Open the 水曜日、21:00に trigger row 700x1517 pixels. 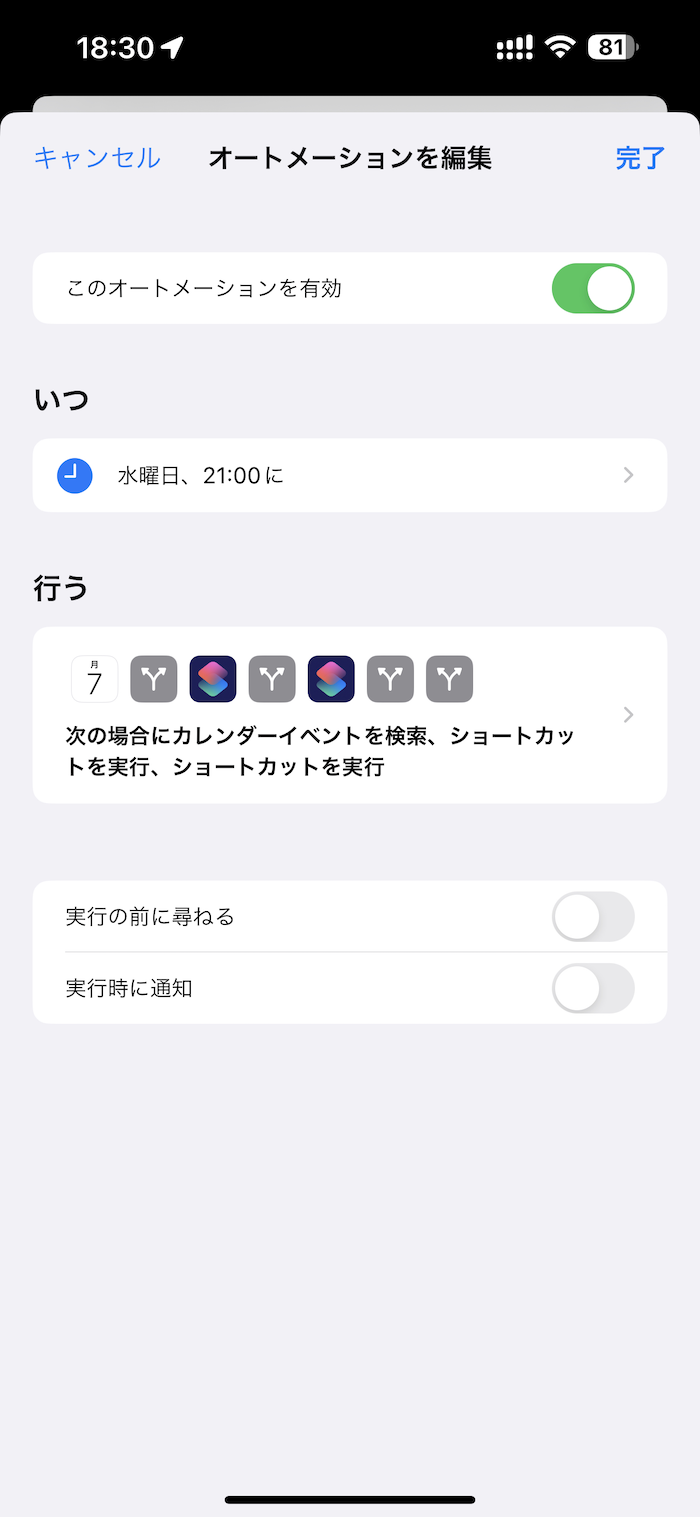click(x=350, y=475)
